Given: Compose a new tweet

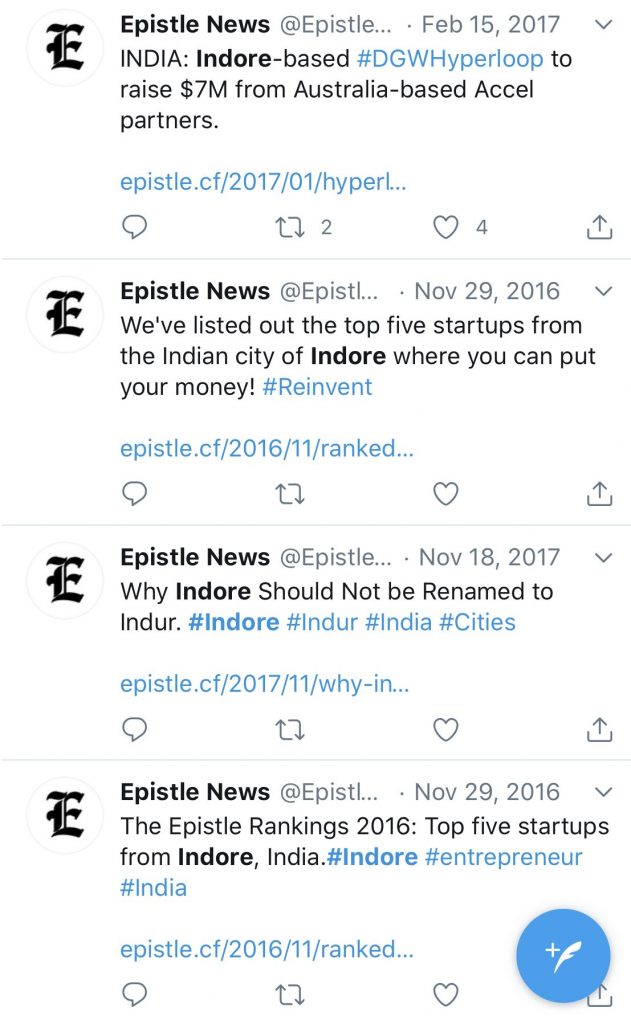Looking at the screenshot, I should point(563,956).
